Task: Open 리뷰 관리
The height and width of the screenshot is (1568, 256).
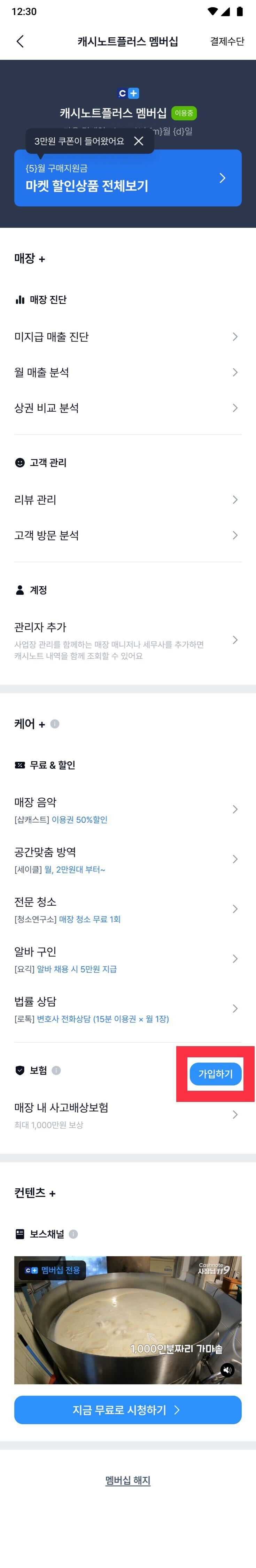Action: [x=128, y=500]
